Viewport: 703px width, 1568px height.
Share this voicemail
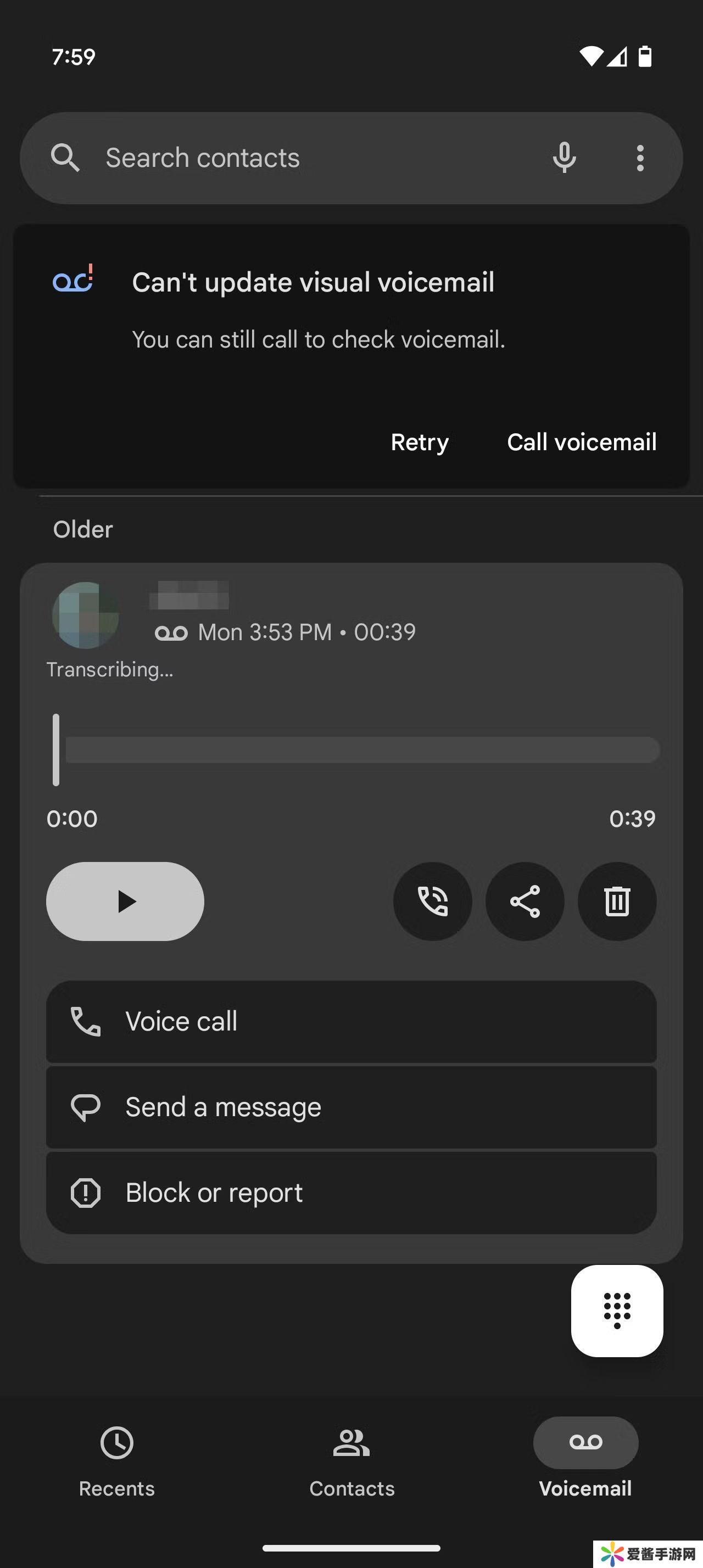[525, 901]
